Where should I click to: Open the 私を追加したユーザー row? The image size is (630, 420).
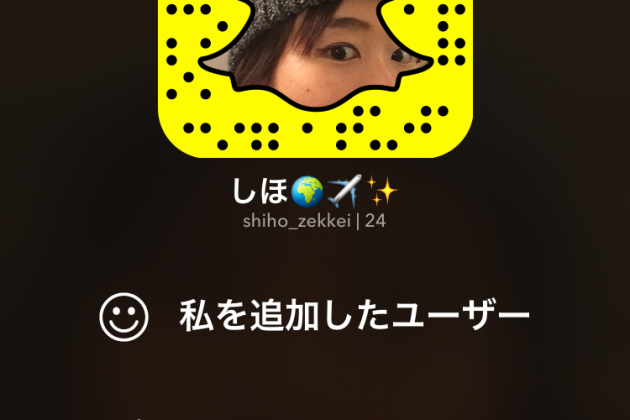click(x=352, y=318)
